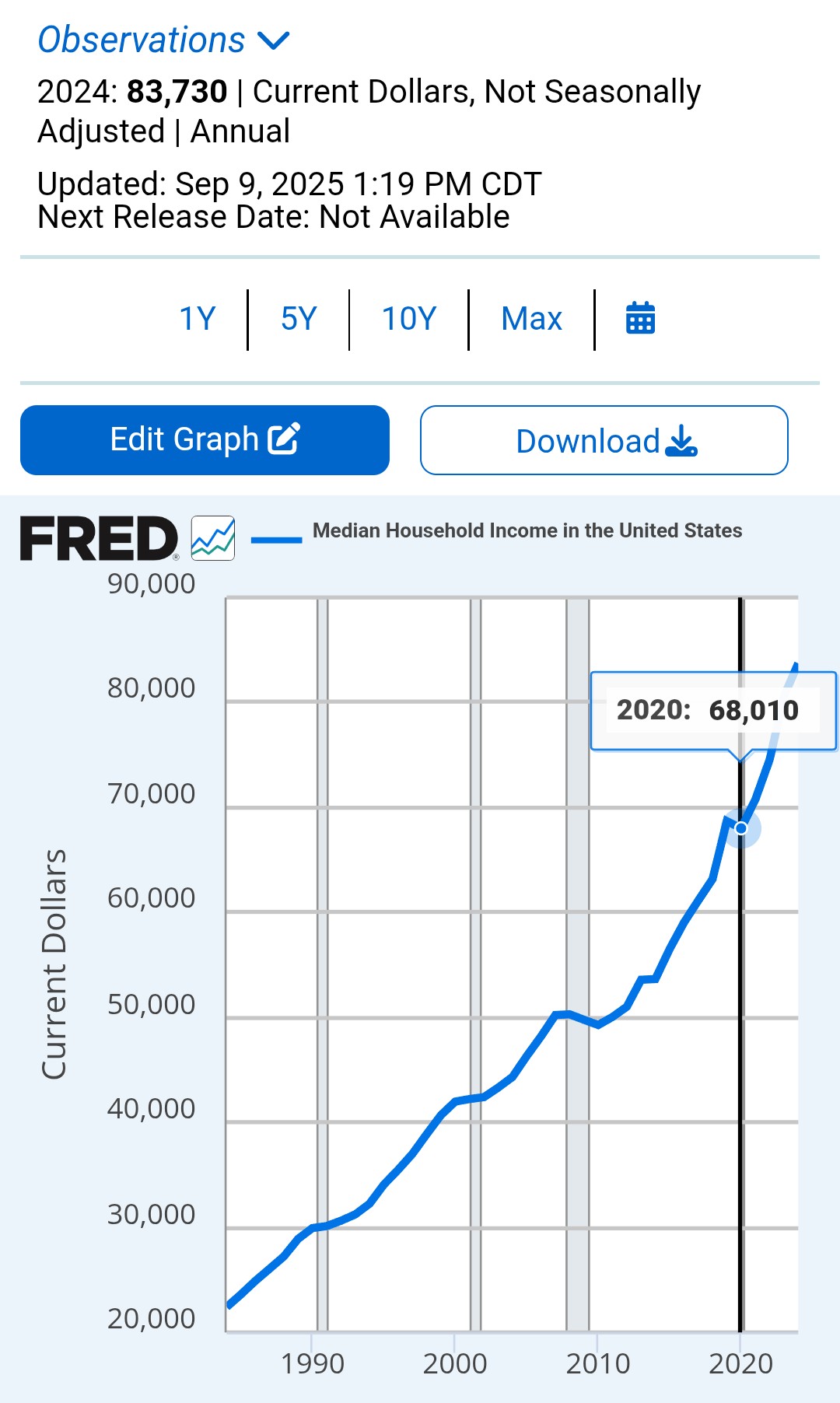The height and width of the screenshot is (1403, 840).
Task: Expand the Observations dropdown
Action: click(x=164, y=40)
